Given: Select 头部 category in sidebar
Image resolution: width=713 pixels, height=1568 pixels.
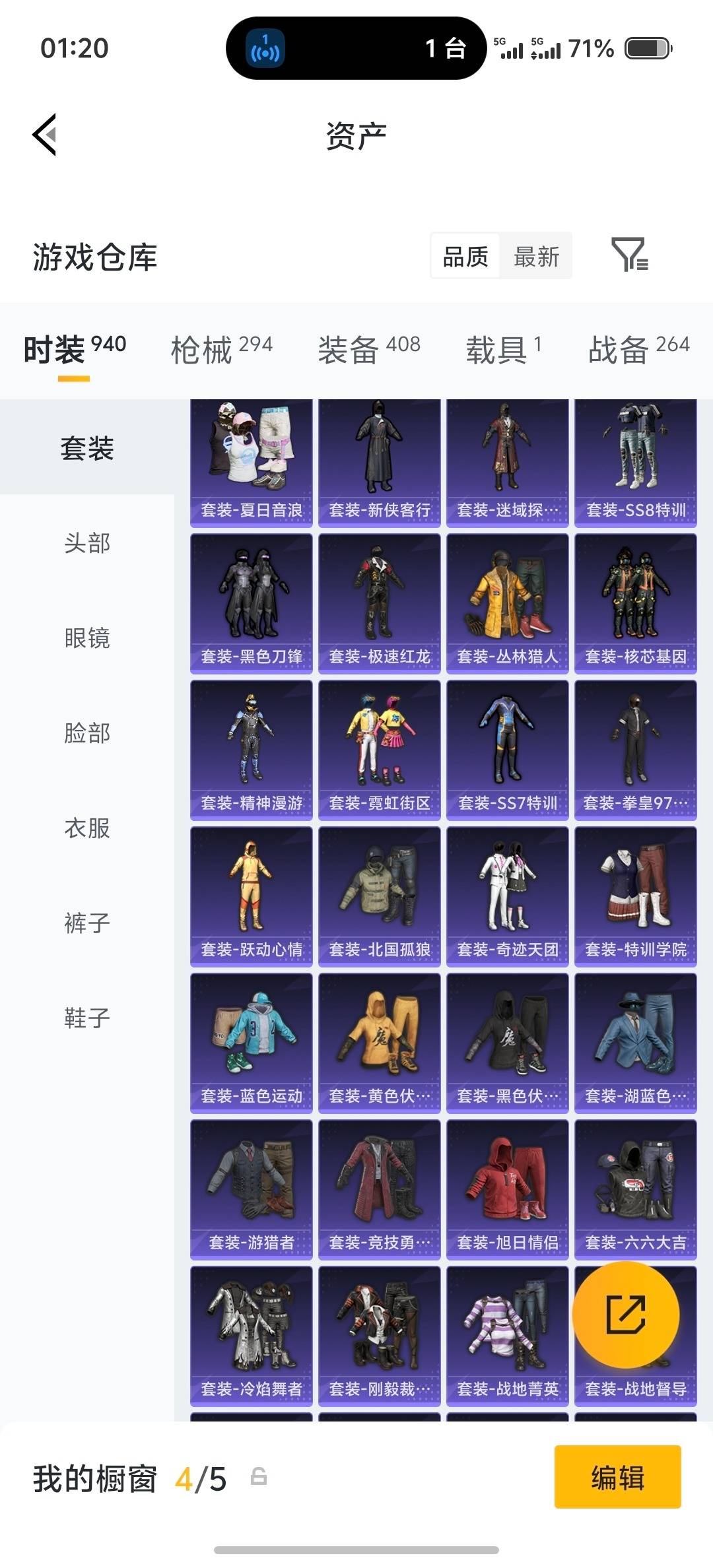Looking at the screenshot, I should click(x=86, y=544).
